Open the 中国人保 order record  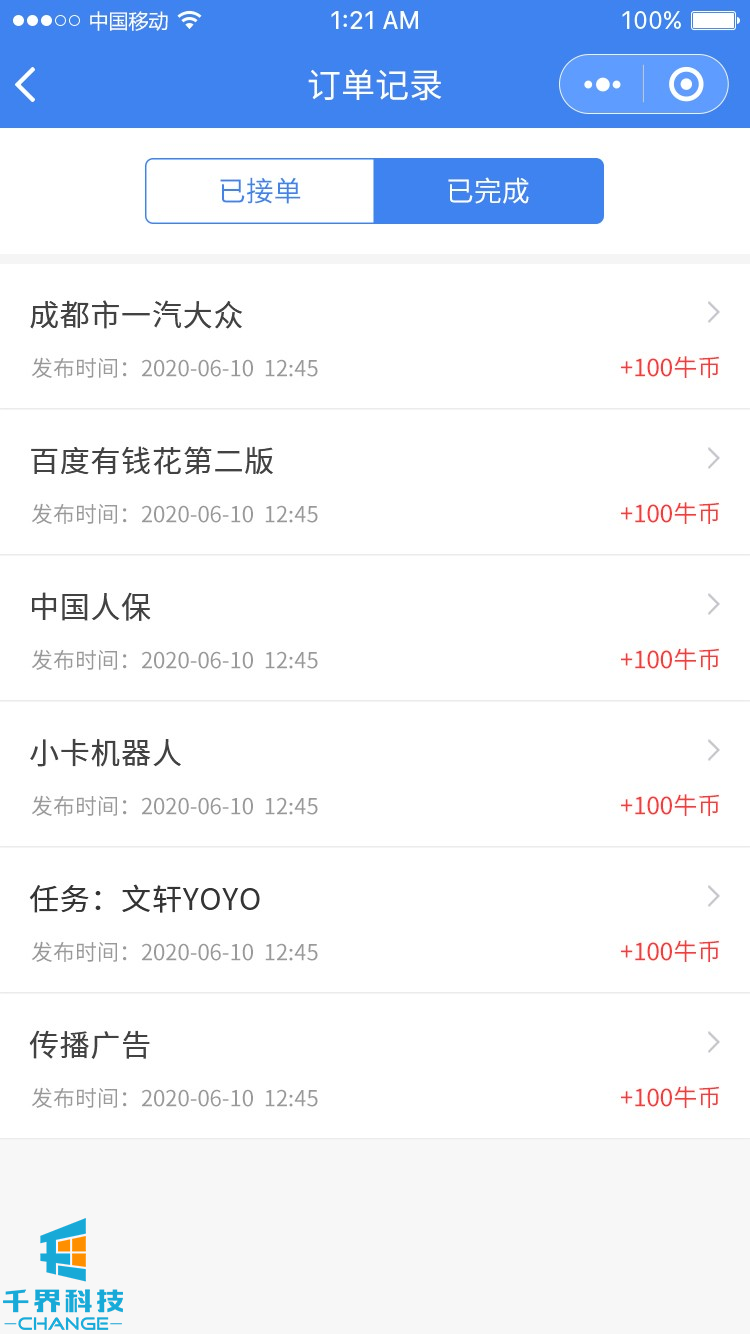pos(375,629)
